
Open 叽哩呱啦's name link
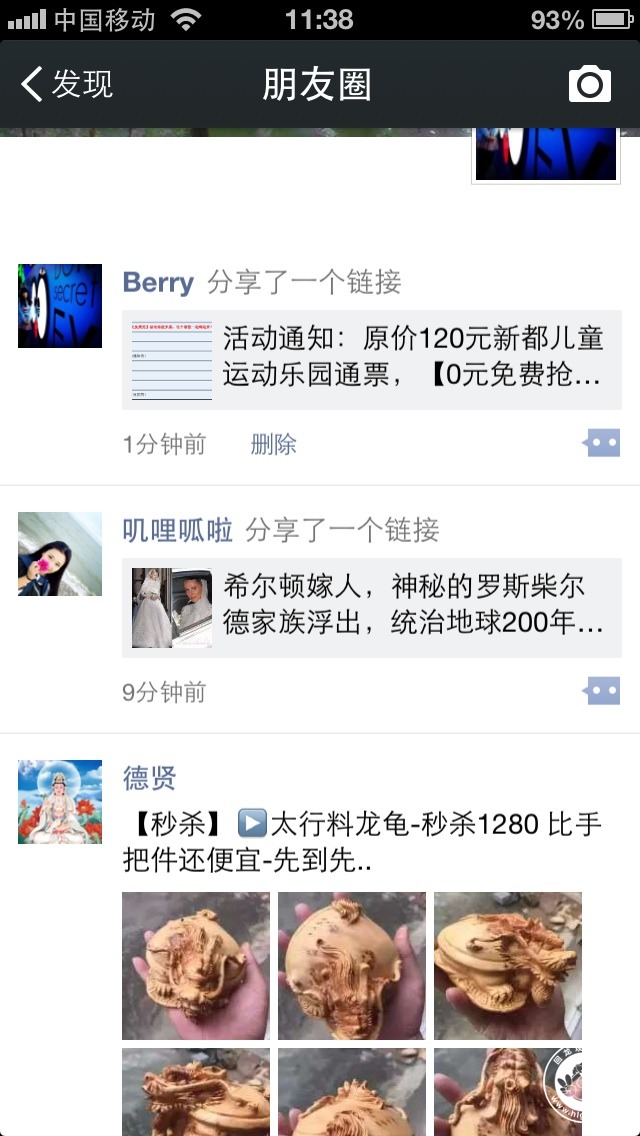coord(177,530)
